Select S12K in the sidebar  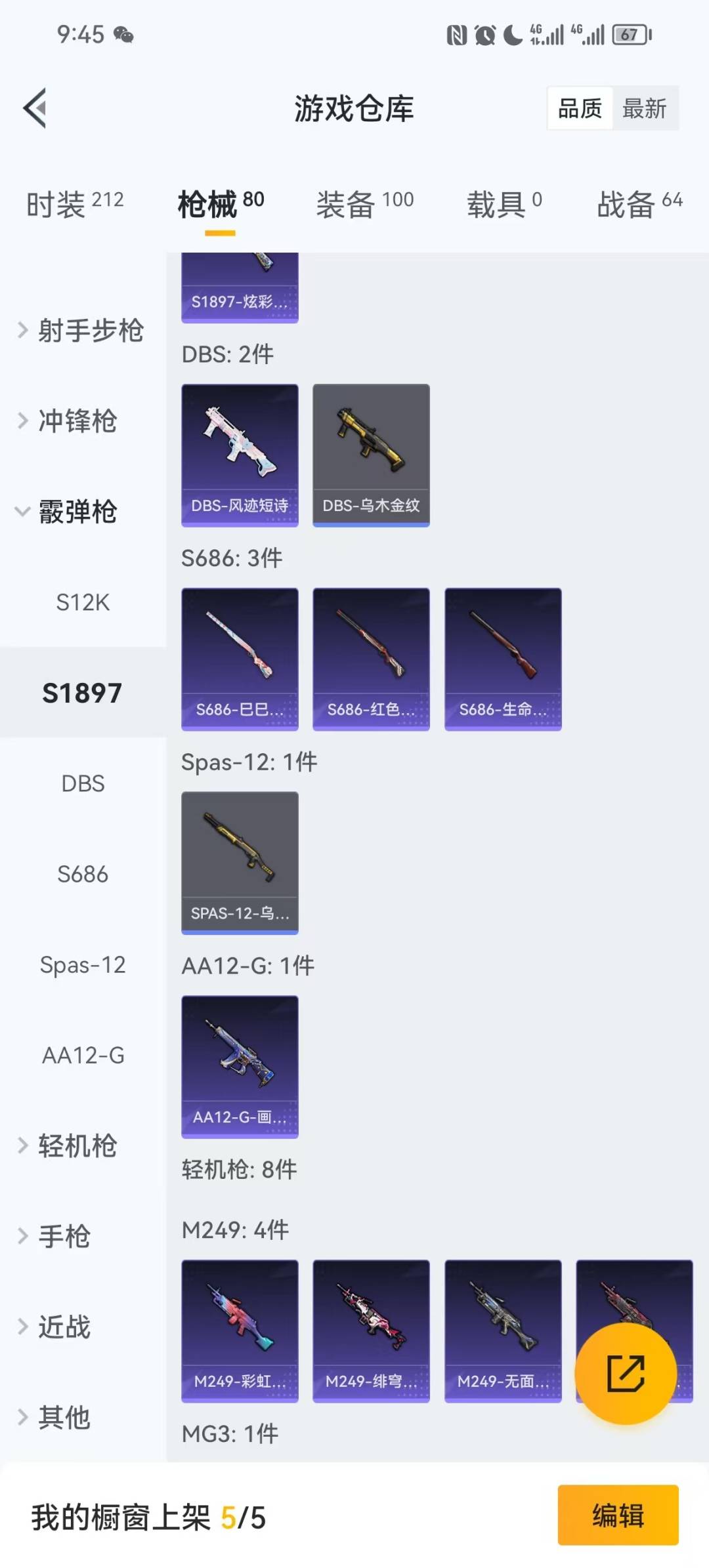(x=83, y=602)
